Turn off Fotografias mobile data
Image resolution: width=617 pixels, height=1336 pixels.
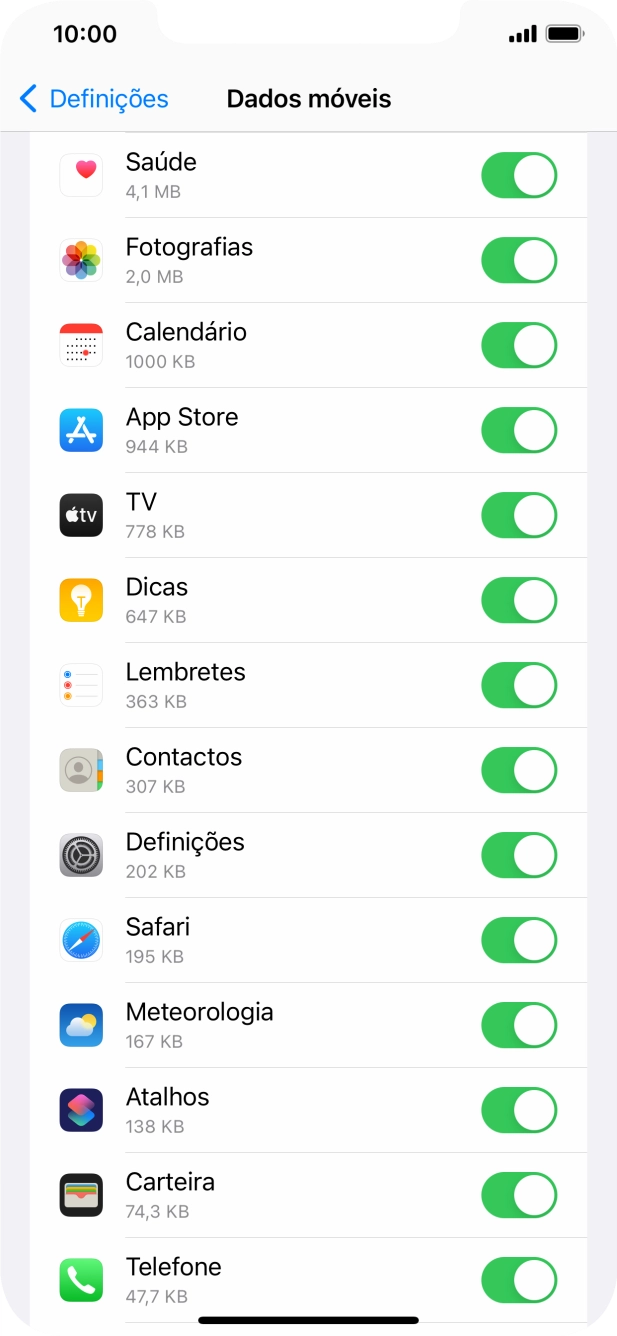tap(519, 261)
